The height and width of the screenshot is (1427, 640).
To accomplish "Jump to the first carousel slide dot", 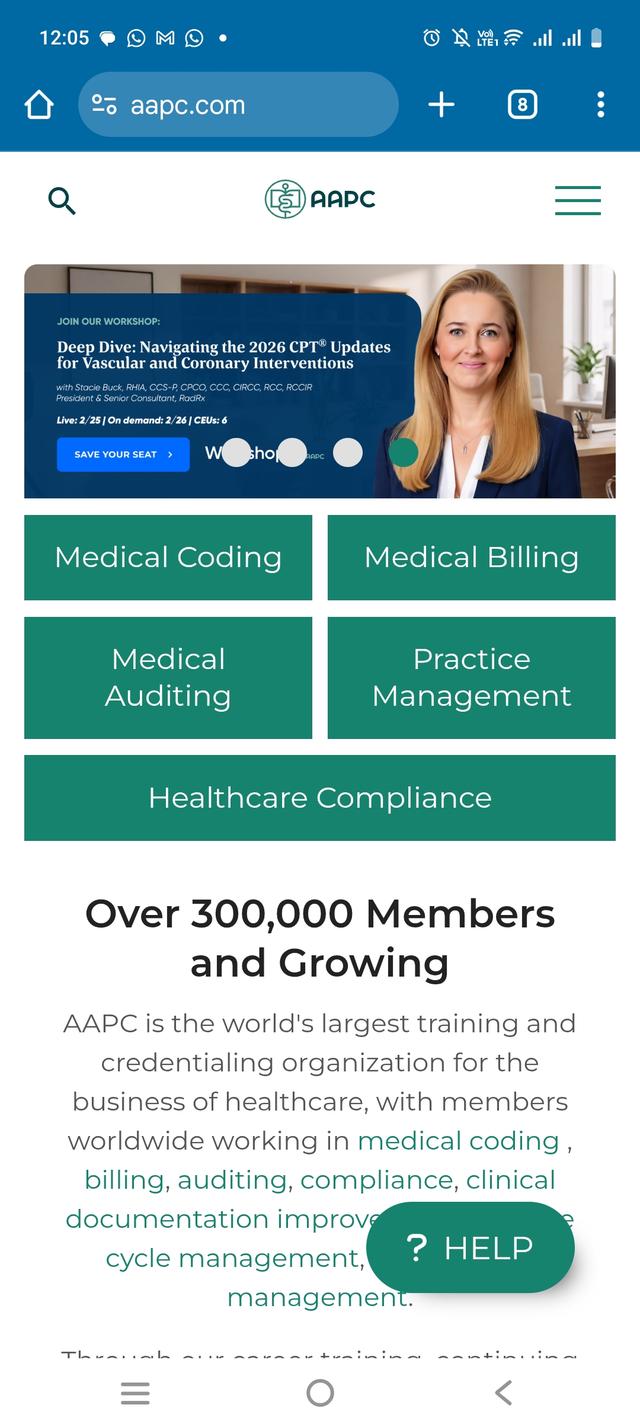I will pos(236,453).
